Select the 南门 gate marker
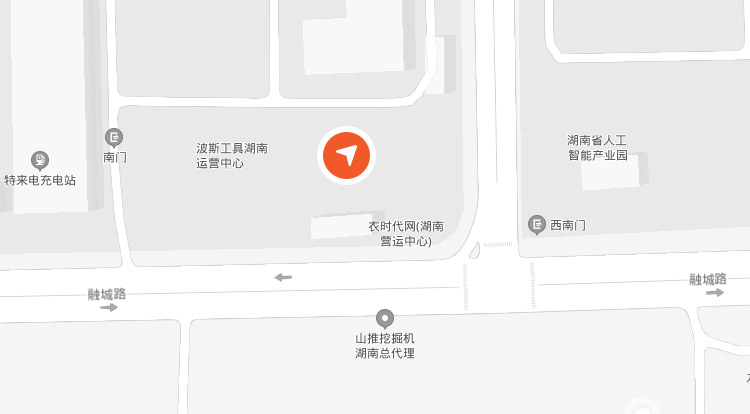Viewport: 750px width, 414px height. point(115,138)
